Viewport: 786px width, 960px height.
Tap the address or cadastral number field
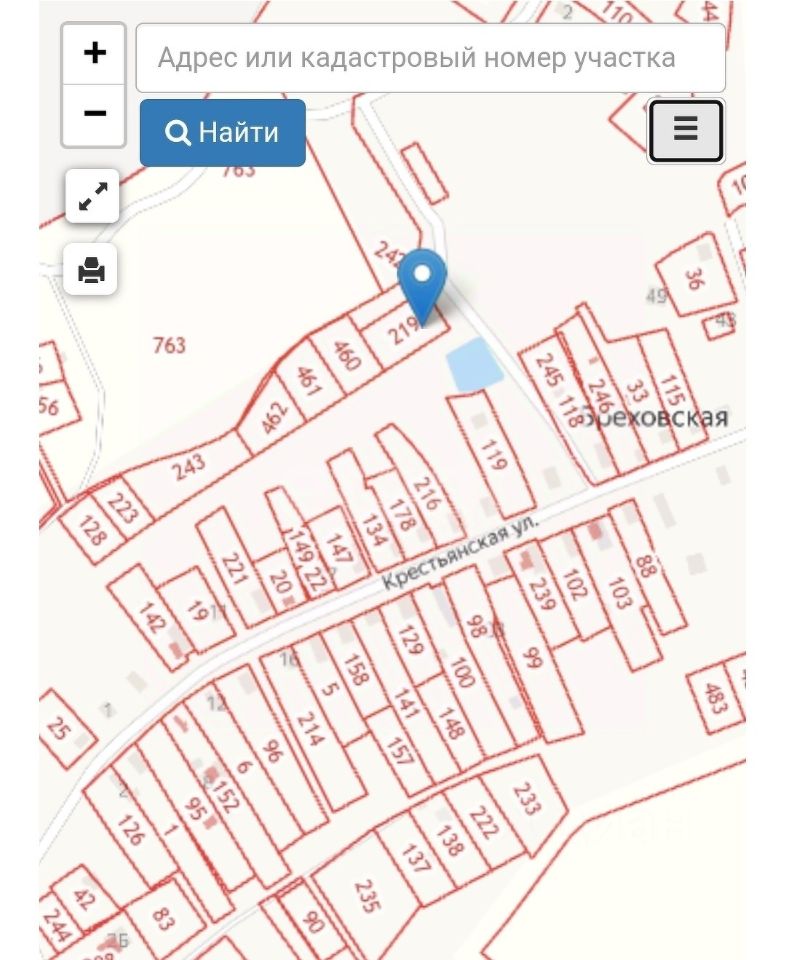pyautogui.click(x=430, y=58)
